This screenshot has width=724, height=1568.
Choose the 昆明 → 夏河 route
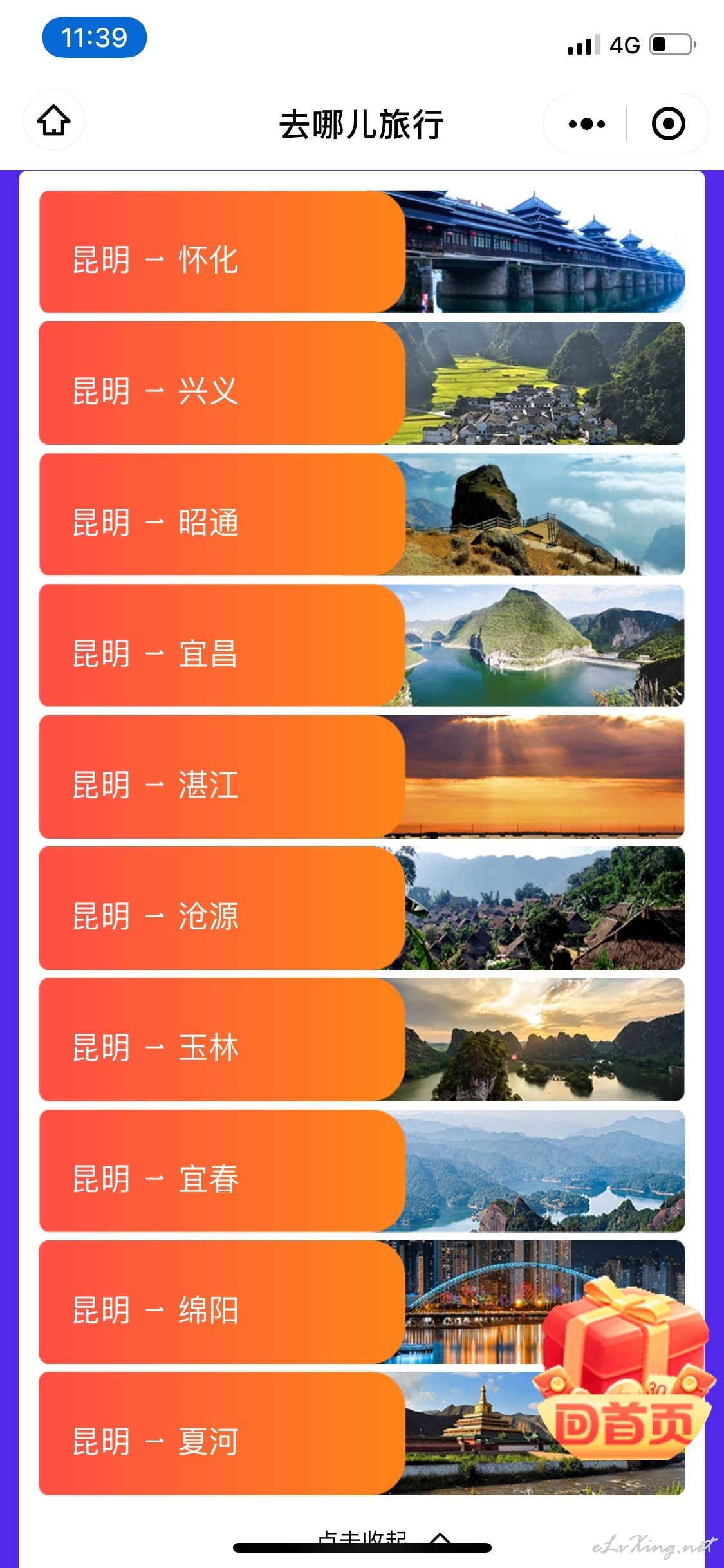click(290, 1433)
